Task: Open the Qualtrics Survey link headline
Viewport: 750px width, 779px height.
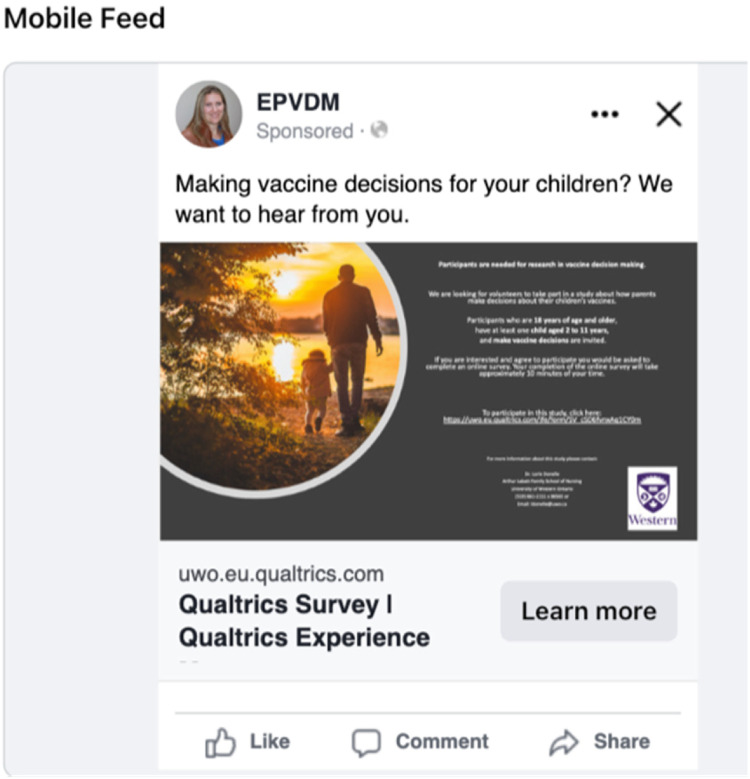Action: click(x=304, y=621)
